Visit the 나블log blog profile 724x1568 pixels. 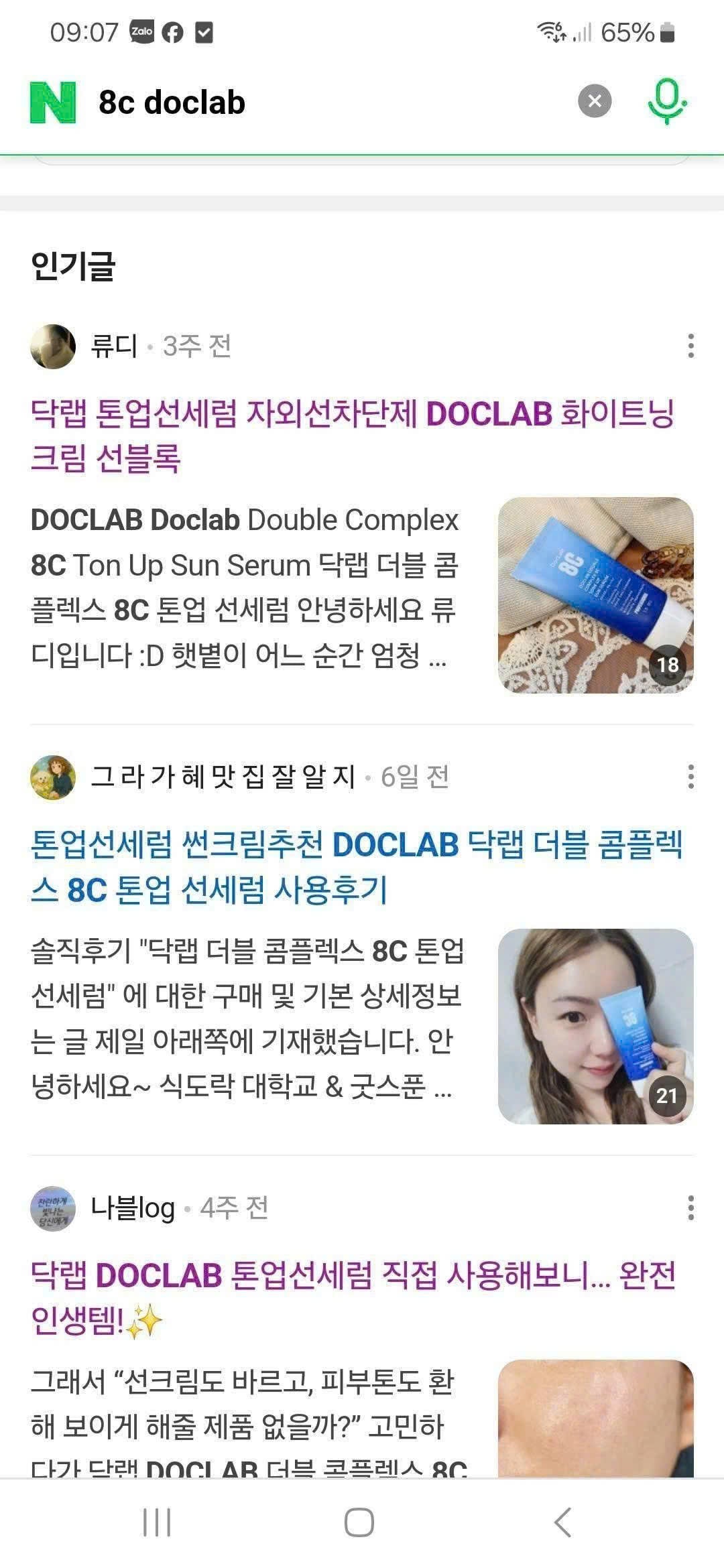pos(133,1207)
